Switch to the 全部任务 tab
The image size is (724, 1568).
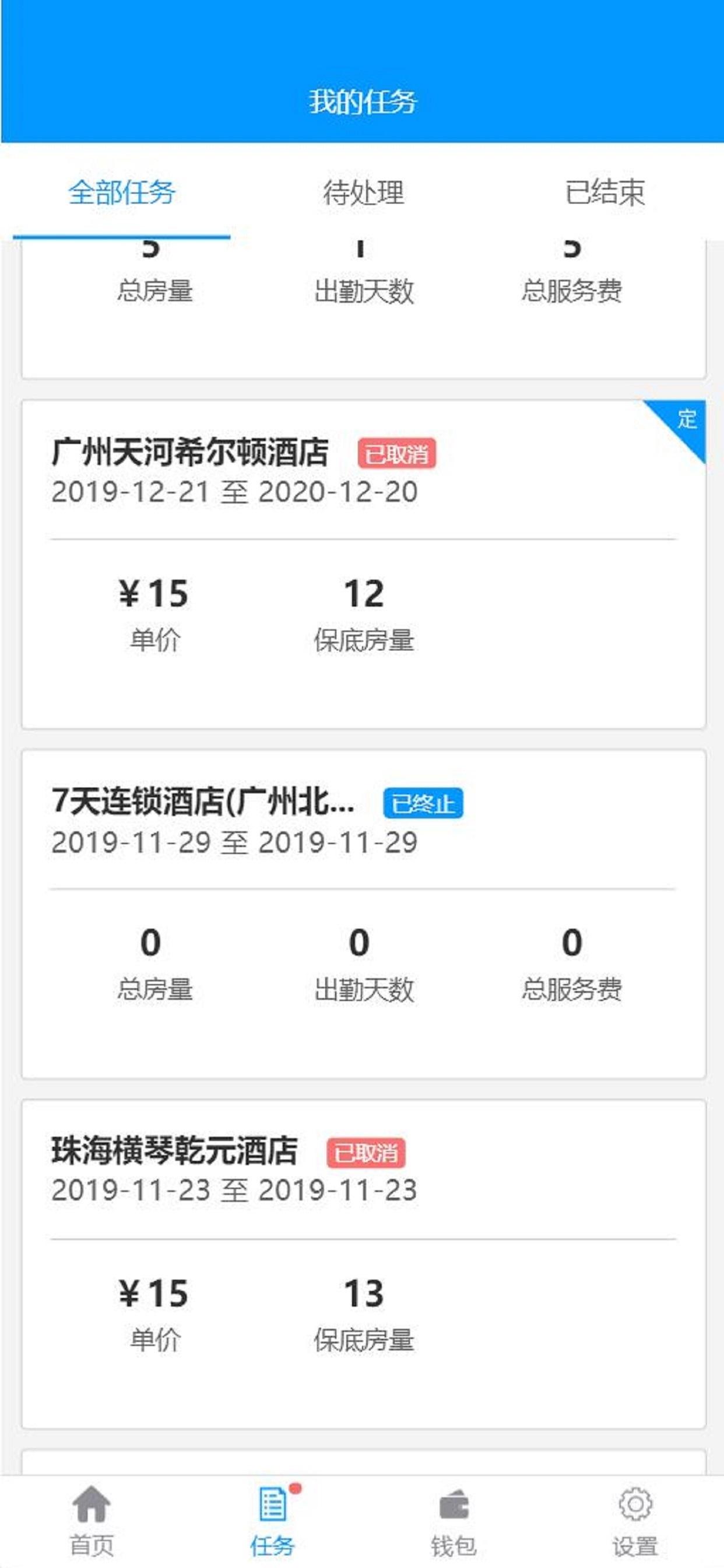[x=122, y=193]
